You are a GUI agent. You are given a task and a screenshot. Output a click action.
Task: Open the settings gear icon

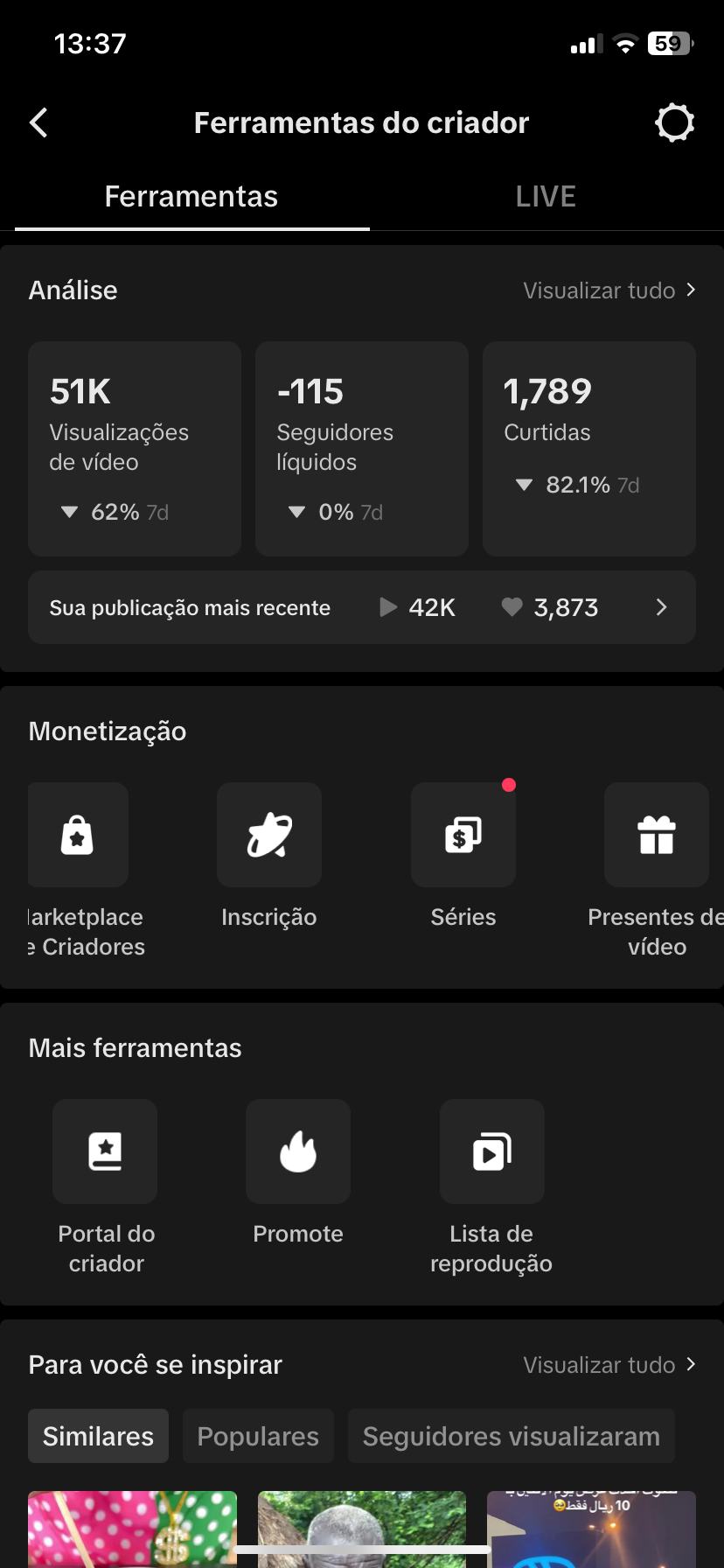[x=674, y=123]
